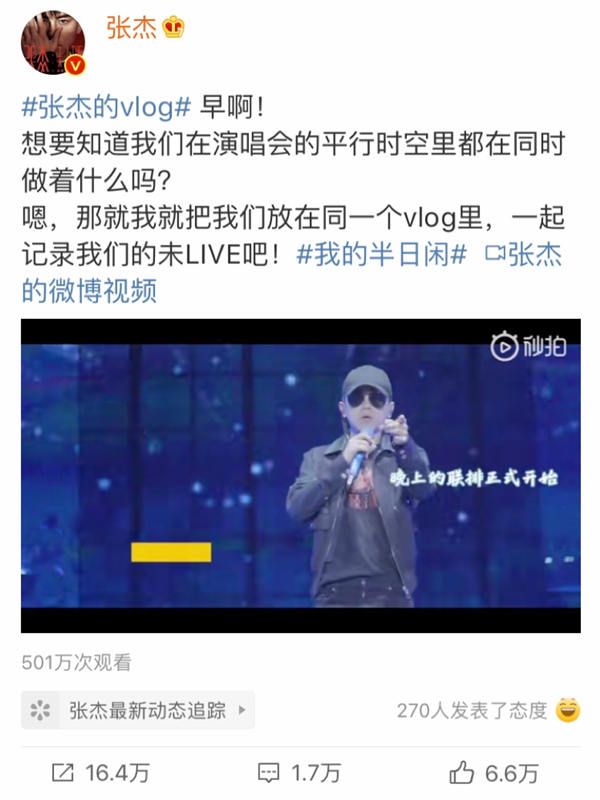
Task: Play the video in the post
Action: pos(300,475)
